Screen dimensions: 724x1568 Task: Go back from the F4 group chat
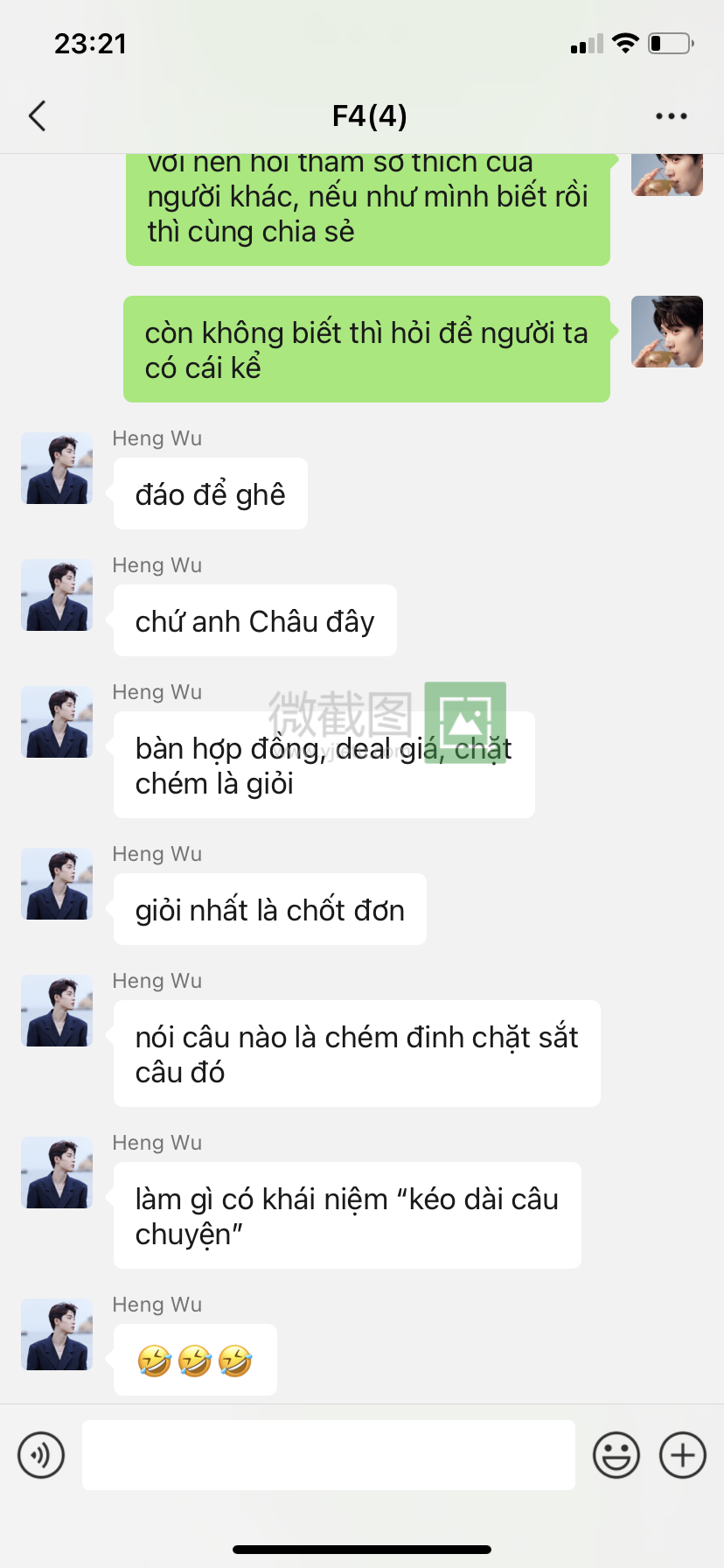[x=38, y=115]
